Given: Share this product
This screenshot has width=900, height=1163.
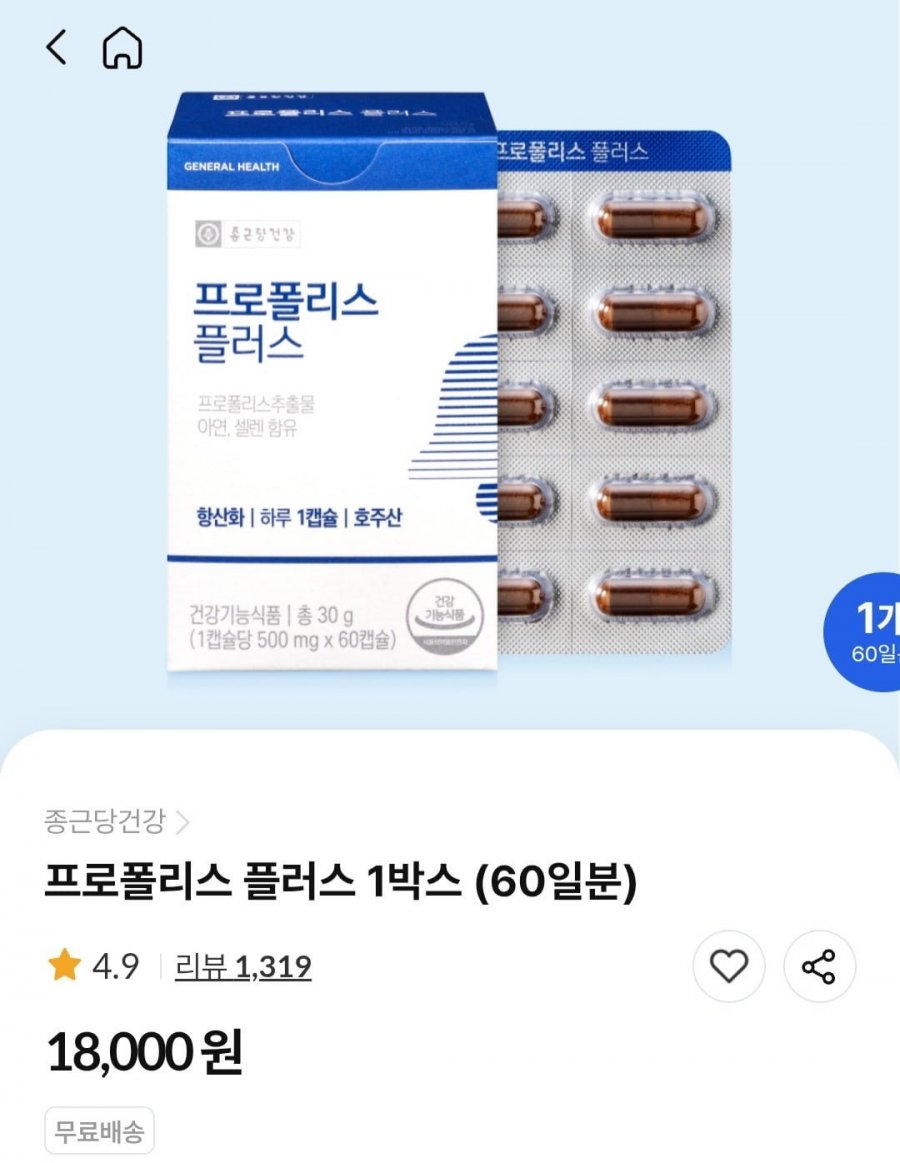Looking at the screenshot, I should pyautogui.click(x=819, y=966).
